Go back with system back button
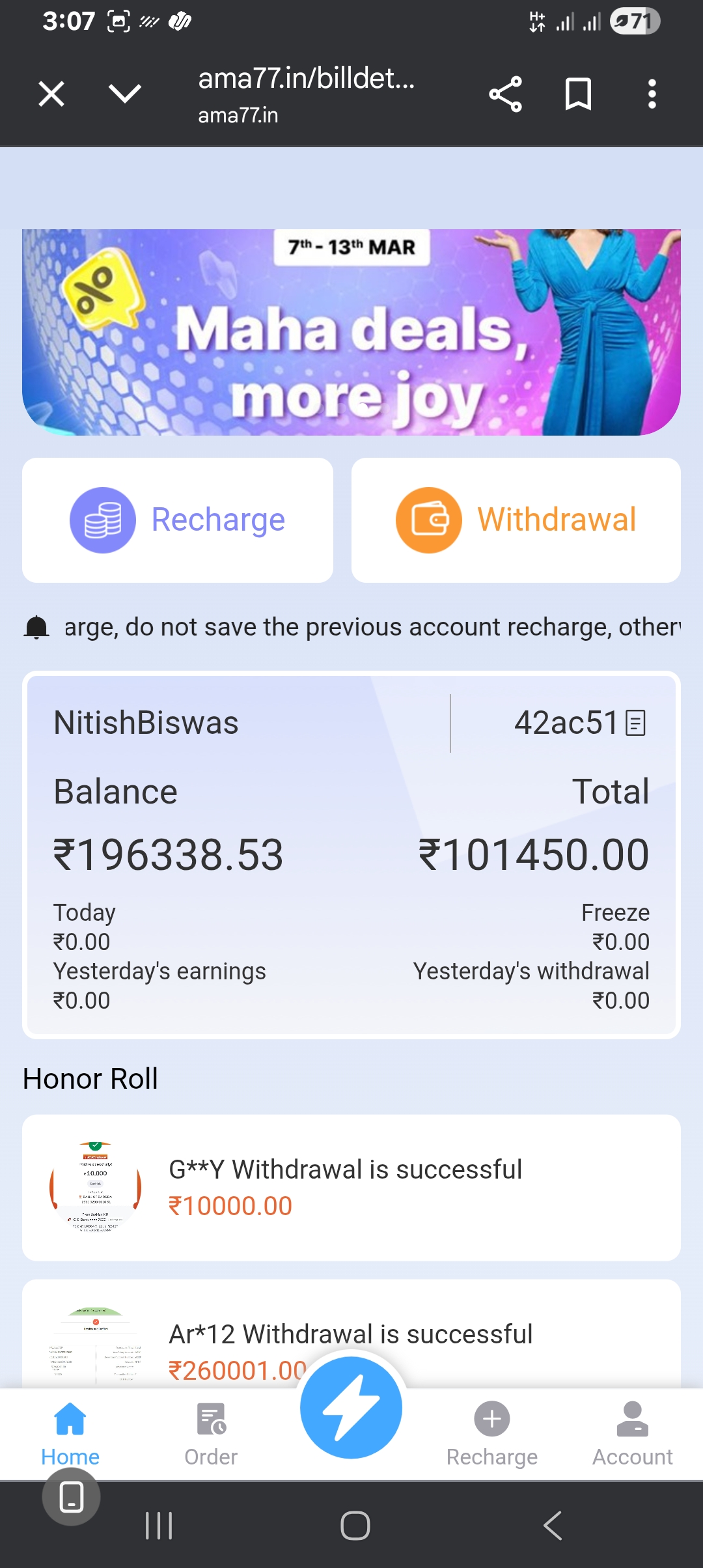The image size is (703, 1568). click(x=553, y=1526)
